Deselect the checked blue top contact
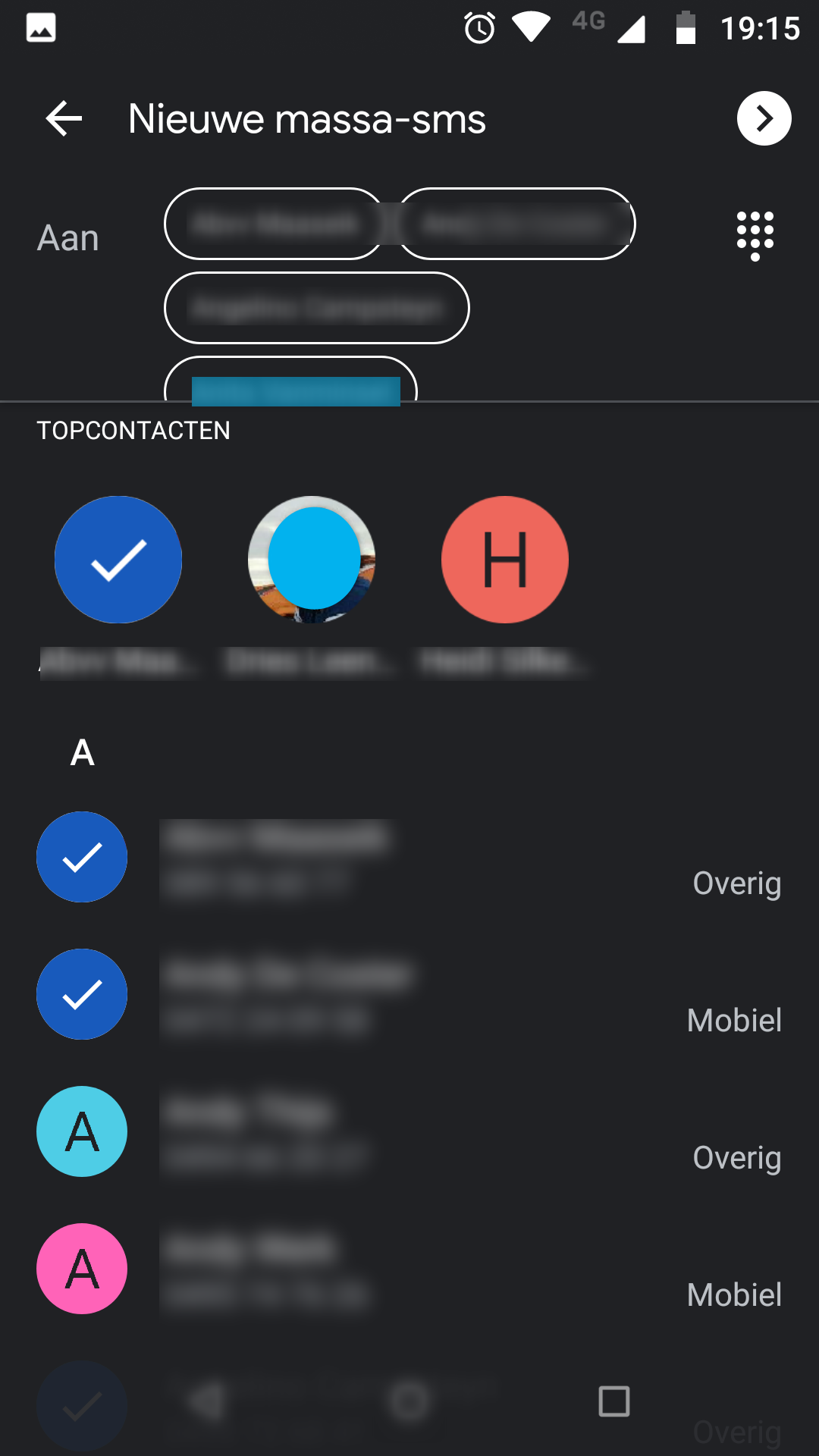The width and height of the screenshot is (819, 1456). click(118, 560)
